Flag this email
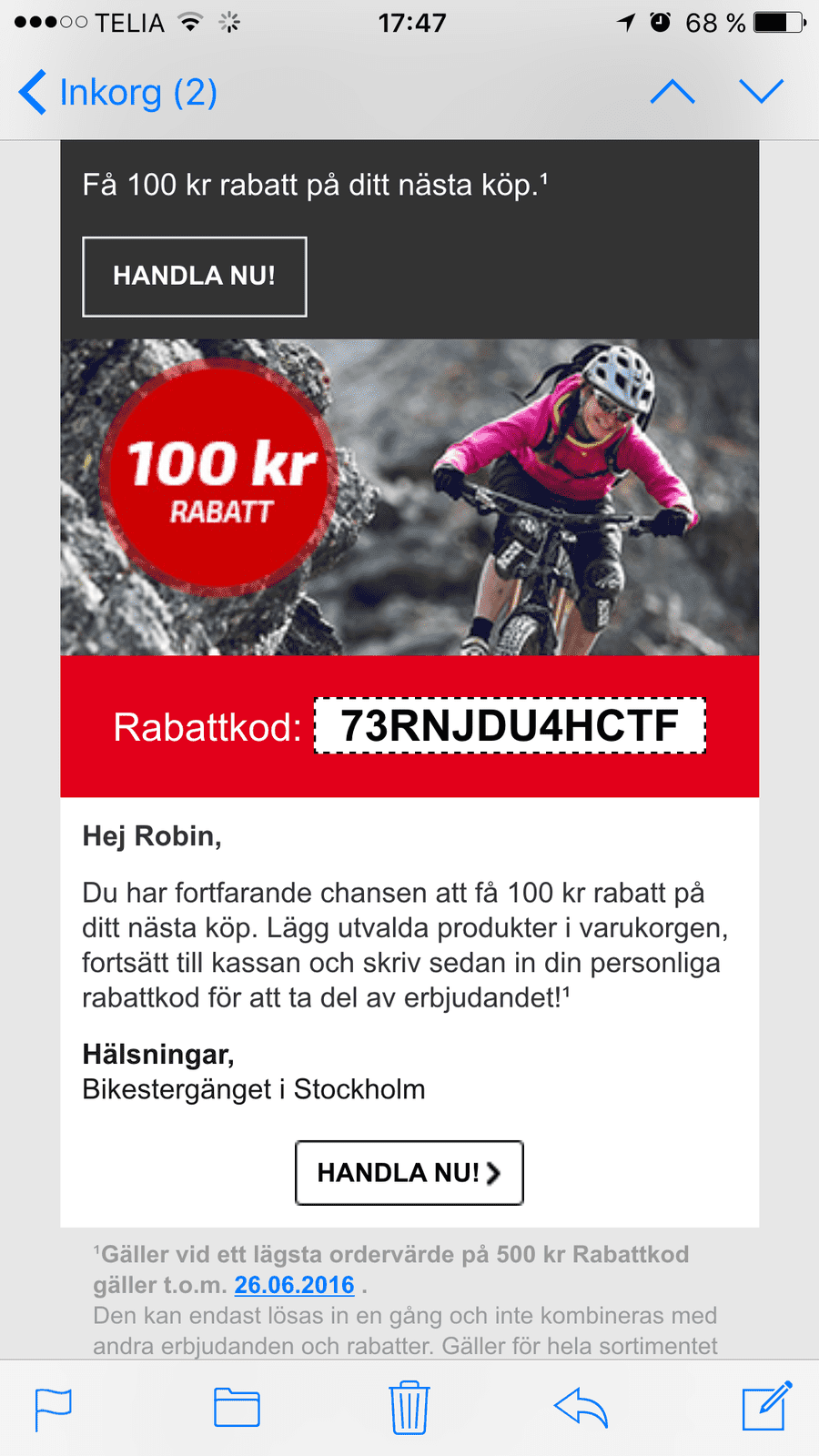The width and height of the screenshot is (819, 1456). 54,1409
